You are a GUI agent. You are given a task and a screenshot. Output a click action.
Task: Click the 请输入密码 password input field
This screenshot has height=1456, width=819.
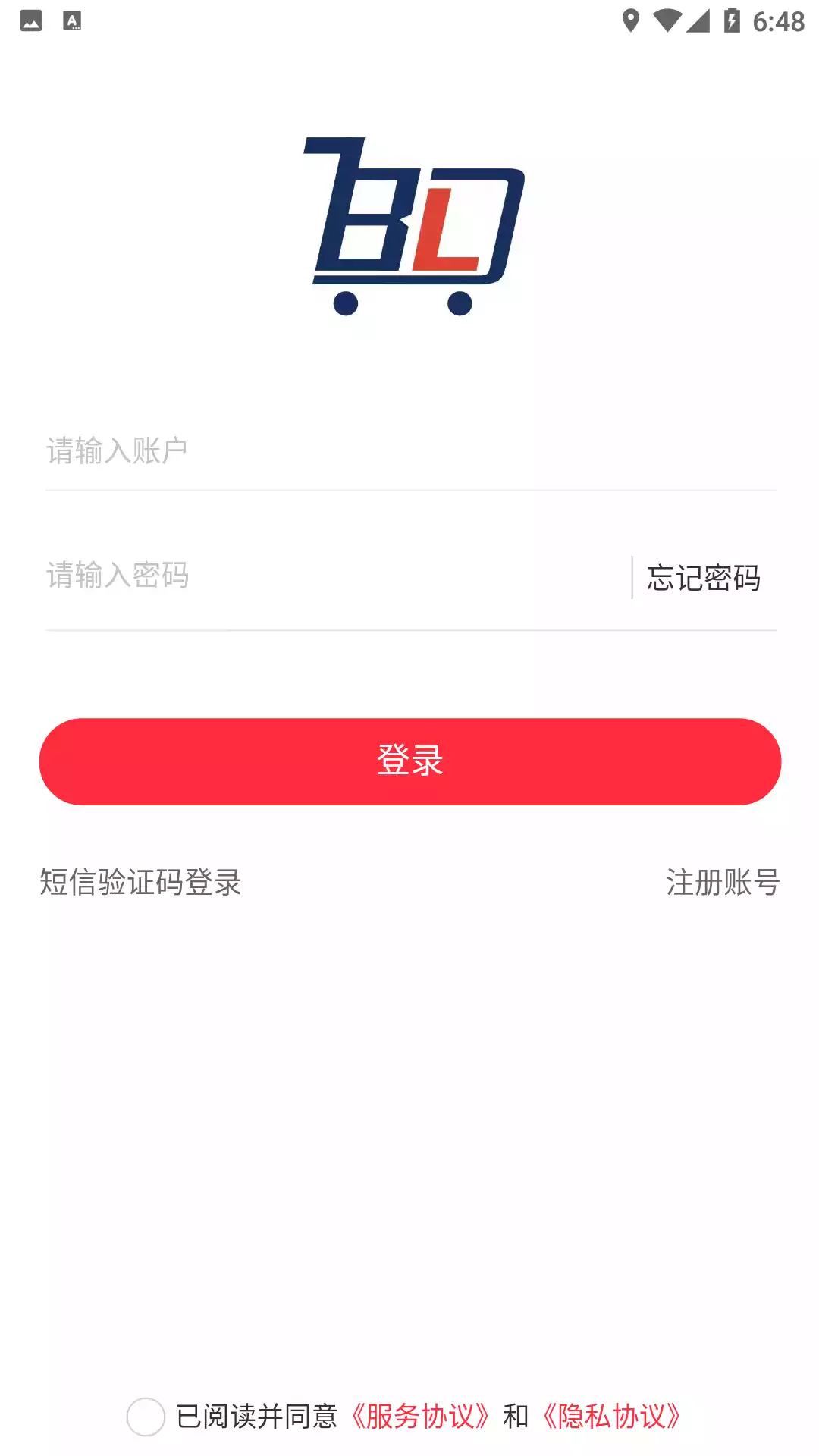click(303, 578)
